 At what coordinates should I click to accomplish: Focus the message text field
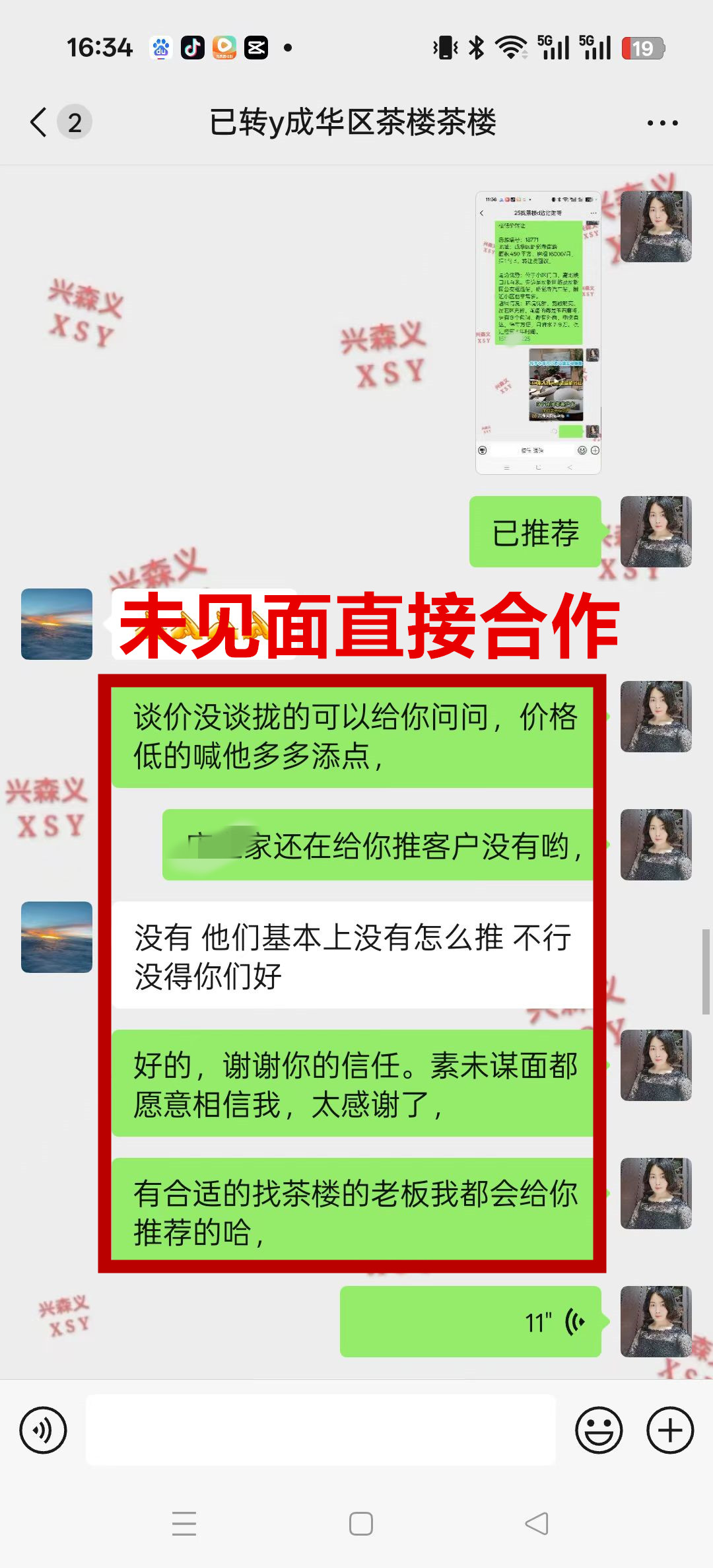click(321, 1430)
